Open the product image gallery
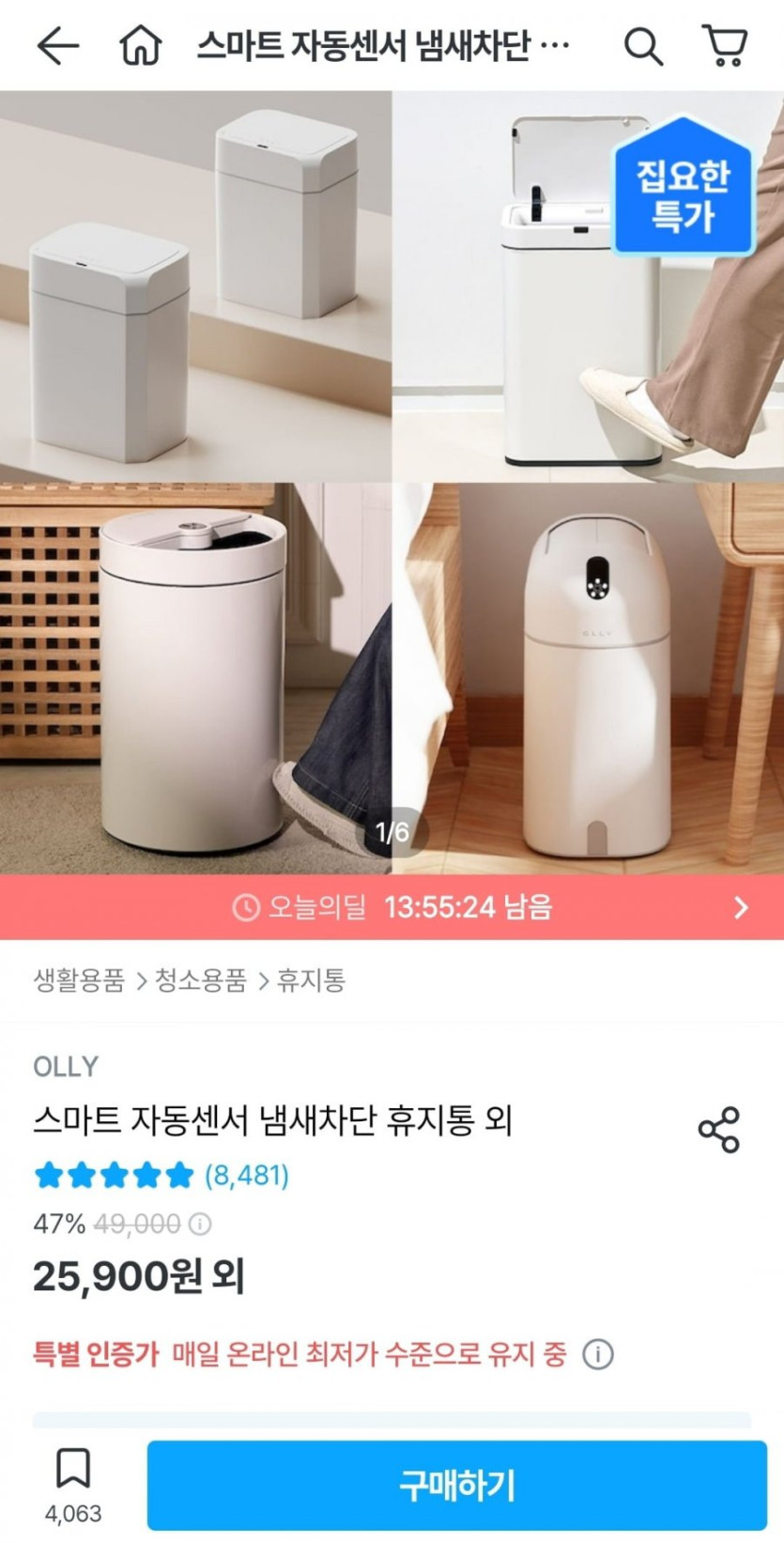784x1543 pixels. point(392,482)
